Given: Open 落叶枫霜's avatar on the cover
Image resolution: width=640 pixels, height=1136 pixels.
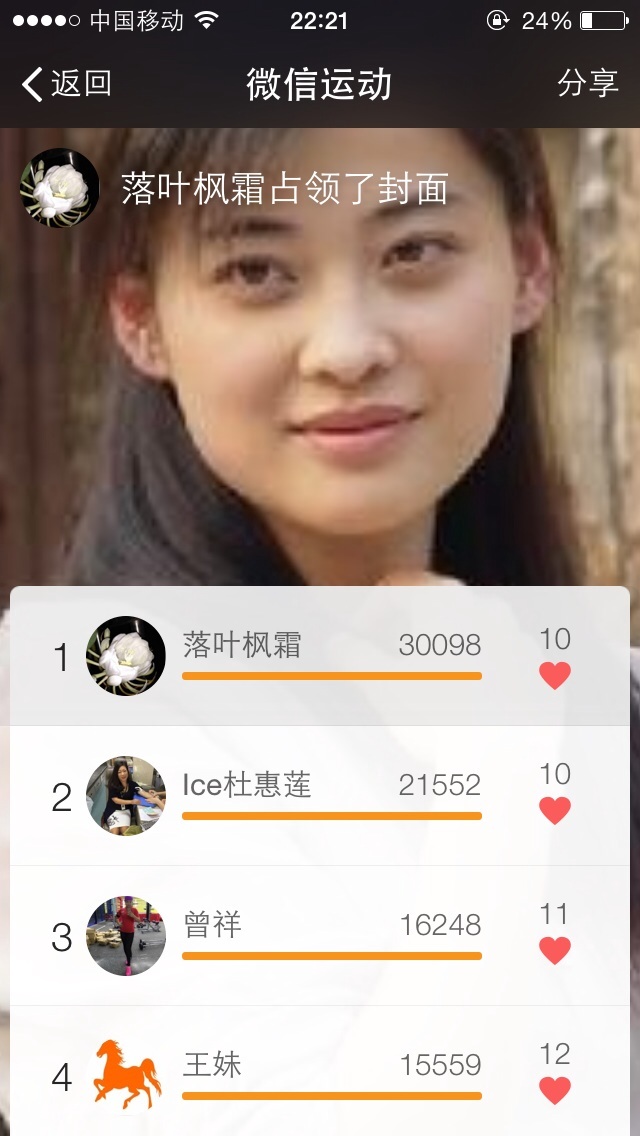Looking at the screenshot, I should point(60,188).
